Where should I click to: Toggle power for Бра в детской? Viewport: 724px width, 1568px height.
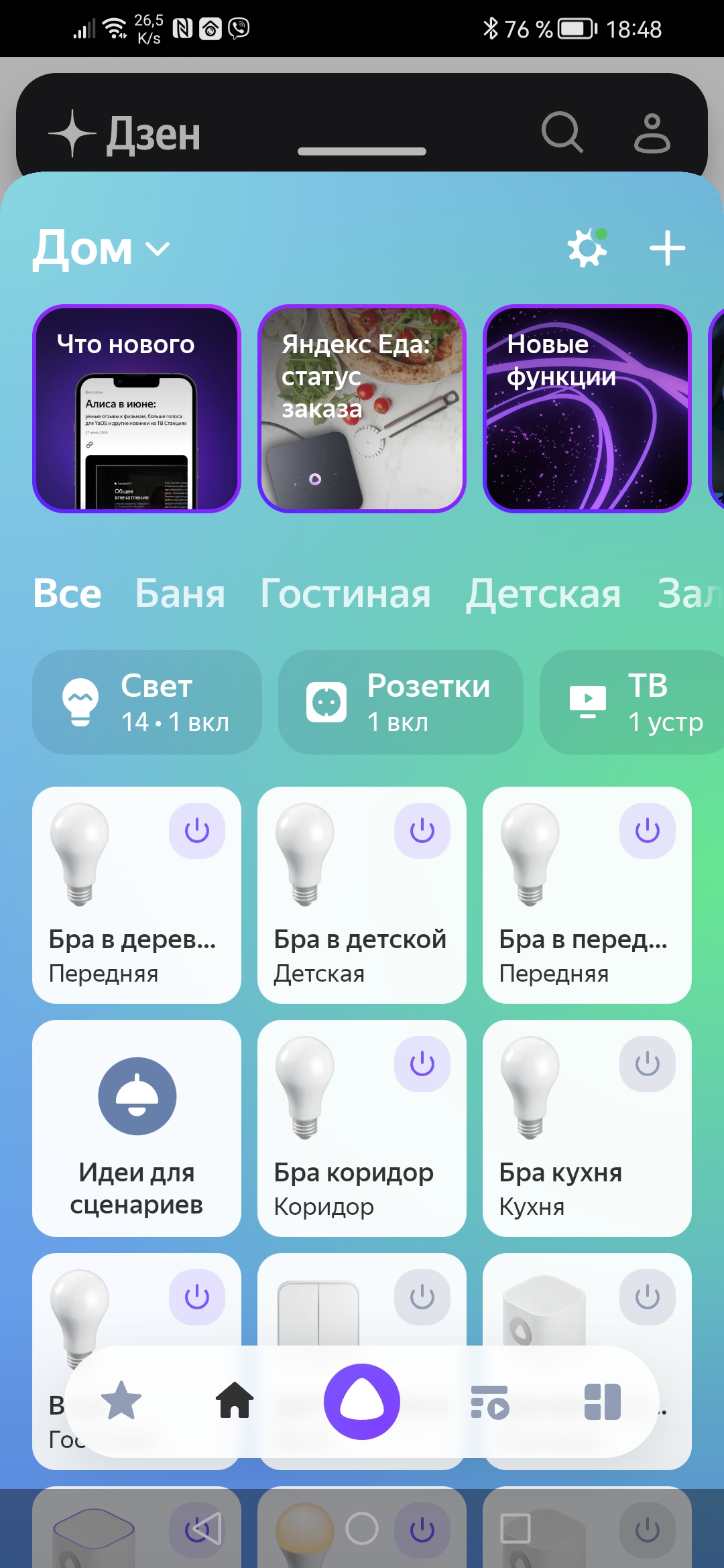point(422,831)
